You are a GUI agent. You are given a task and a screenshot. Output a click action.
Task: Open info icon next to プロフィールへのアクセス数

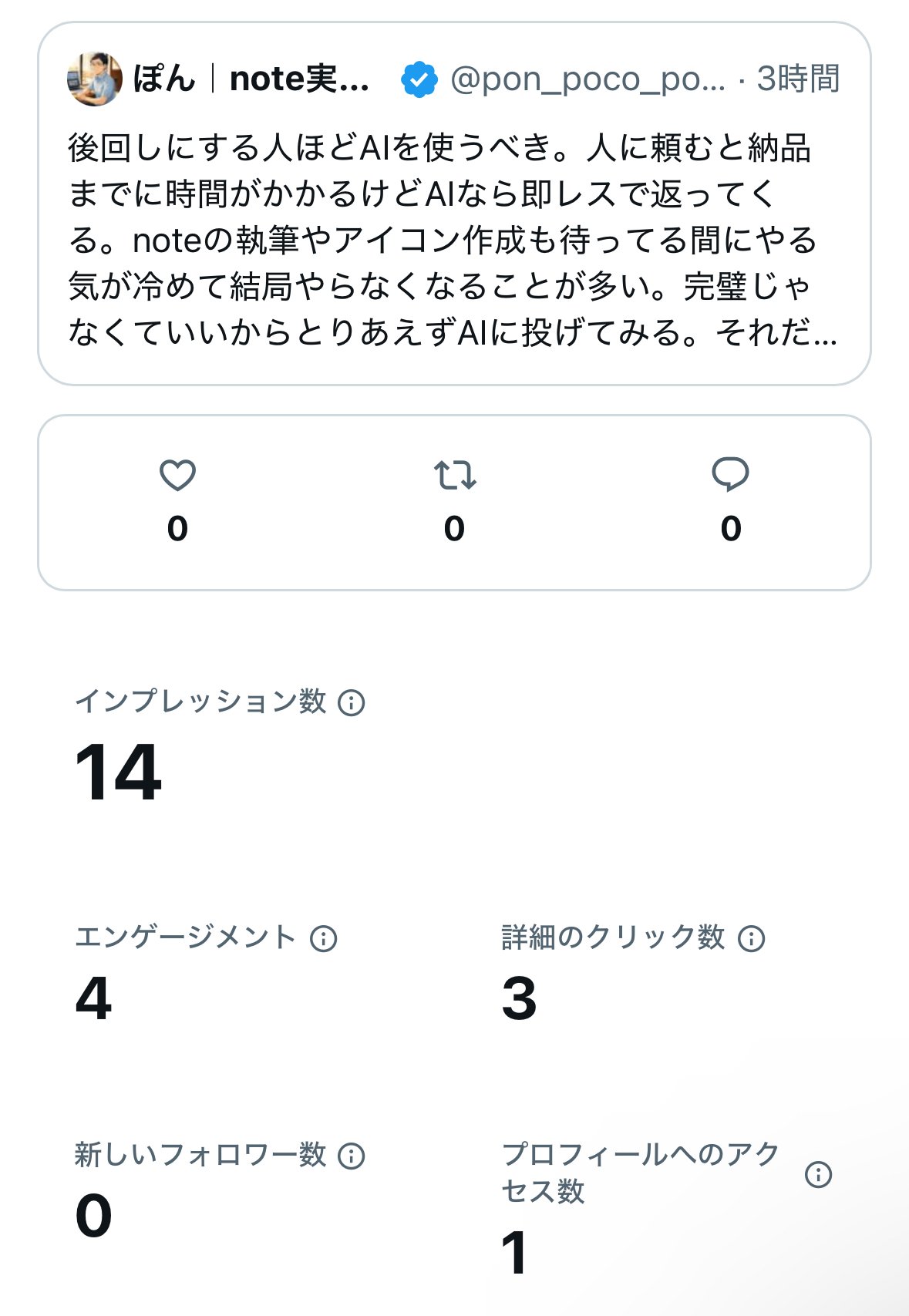click(816, 1175)
